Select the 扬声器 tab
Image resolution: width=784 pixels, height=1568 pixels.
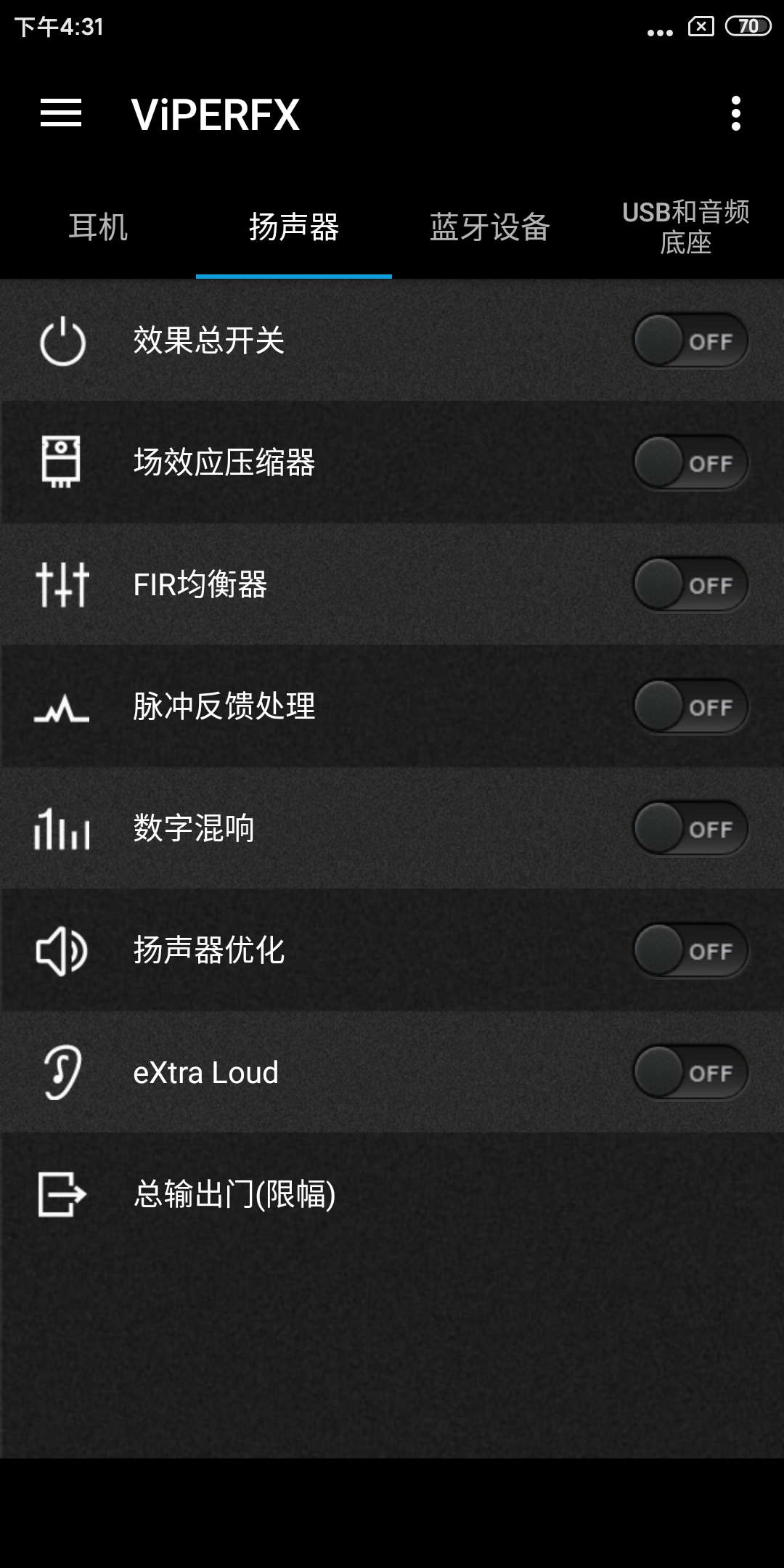tap(294, 227)
